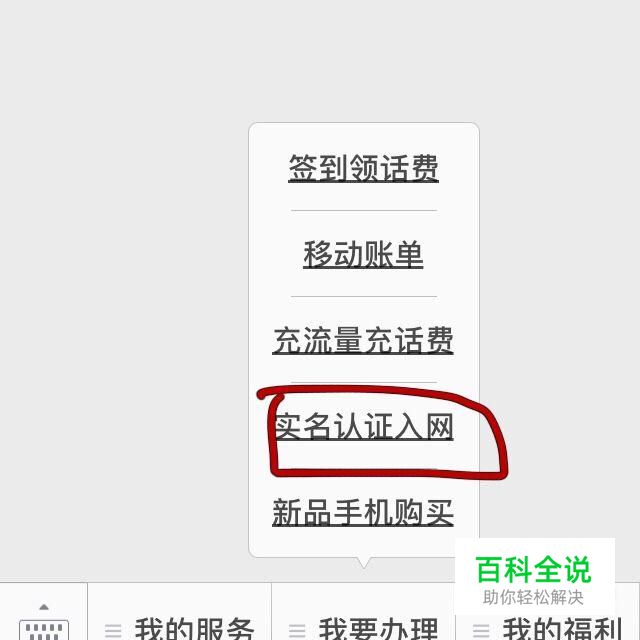Select 移动账单 menu item
The width and height of the screenshot is (640, 640).
(x=363, y=254)
